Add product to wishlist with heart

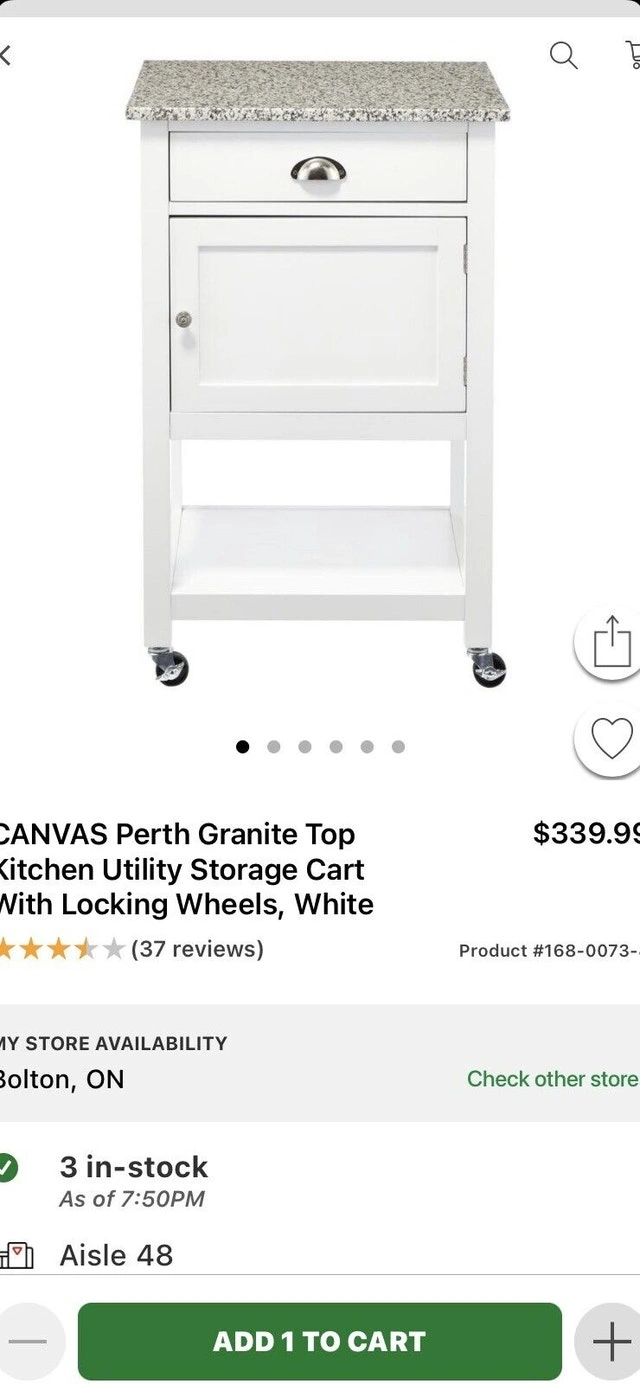pos(611,740)
